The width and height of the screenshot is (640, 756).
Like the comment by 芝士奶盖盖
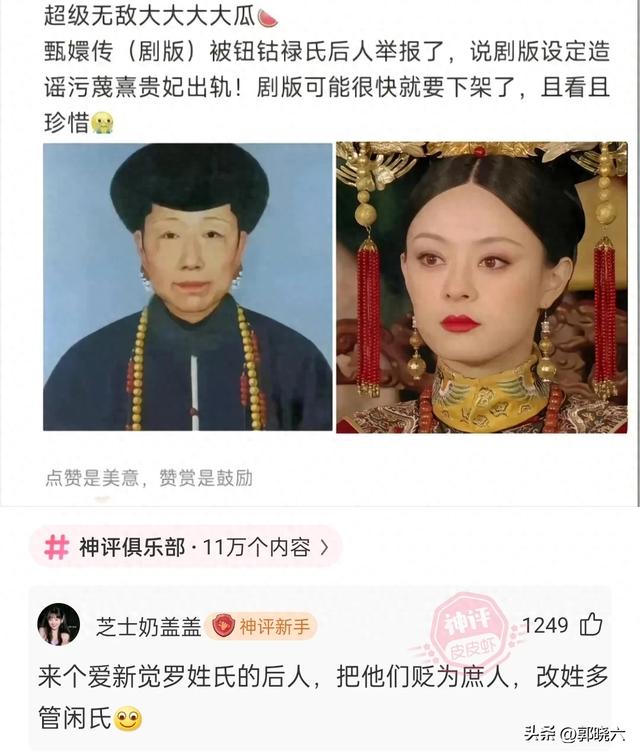[592, 626]
